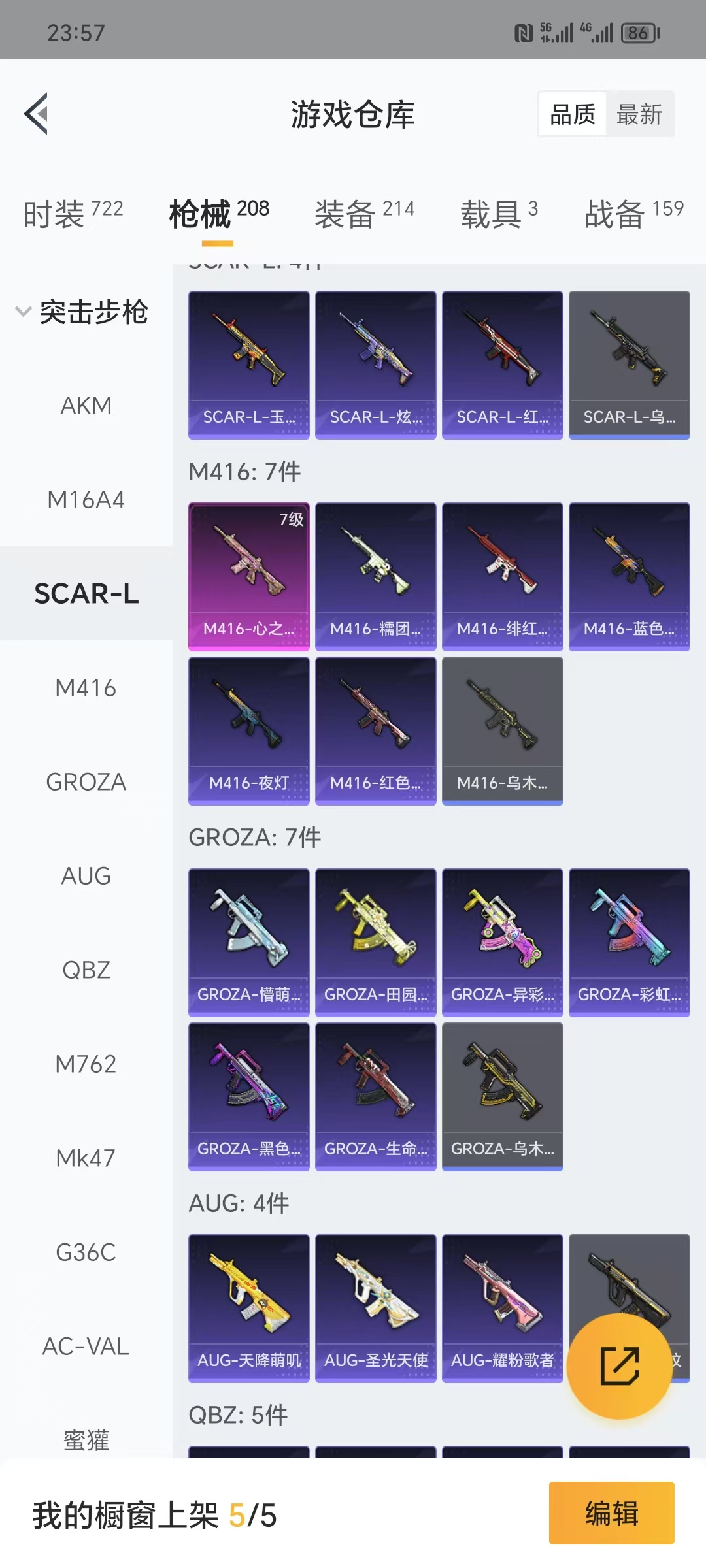Open the SCAR-L-玉 skin tile
706x1568 pixels.
[x=249, y=365]
